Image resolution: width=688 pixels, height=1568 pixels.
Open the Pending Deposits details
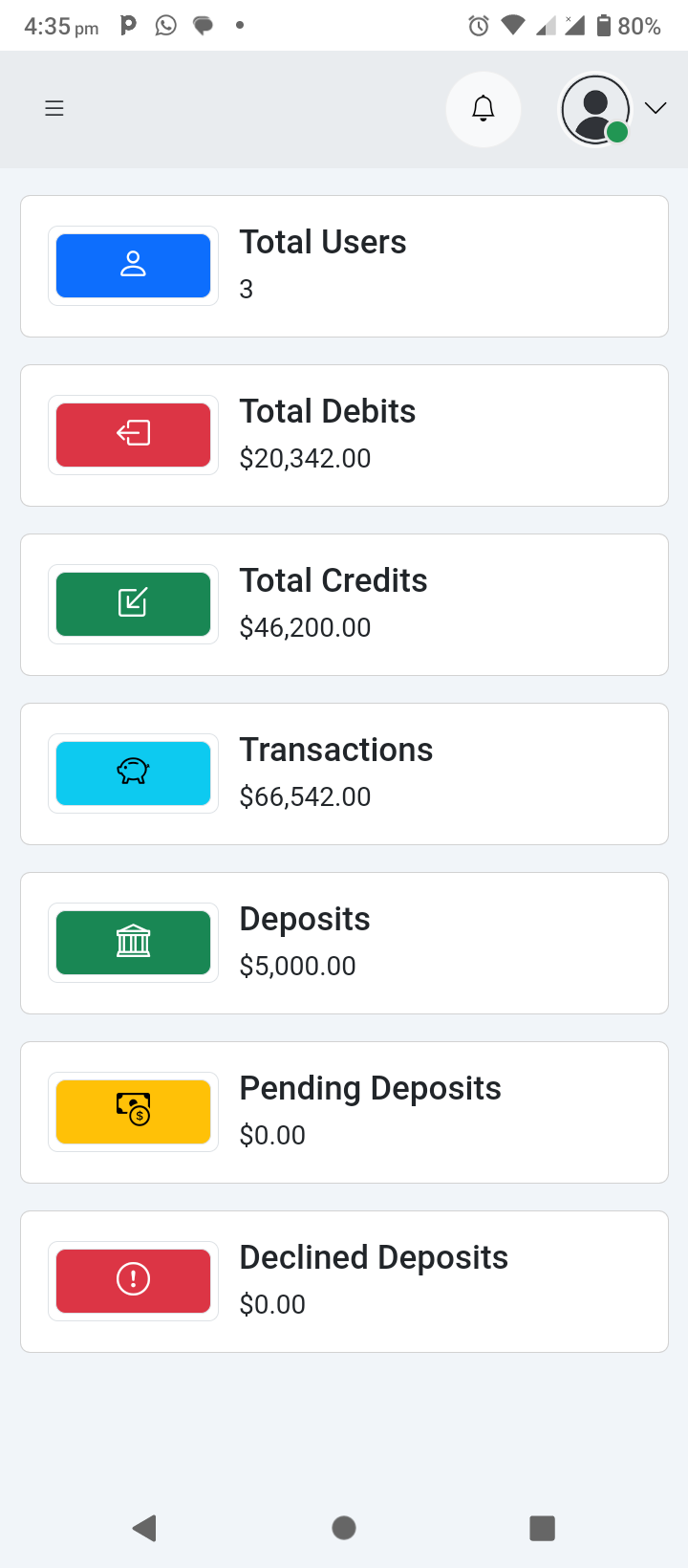pos(344,1111)
